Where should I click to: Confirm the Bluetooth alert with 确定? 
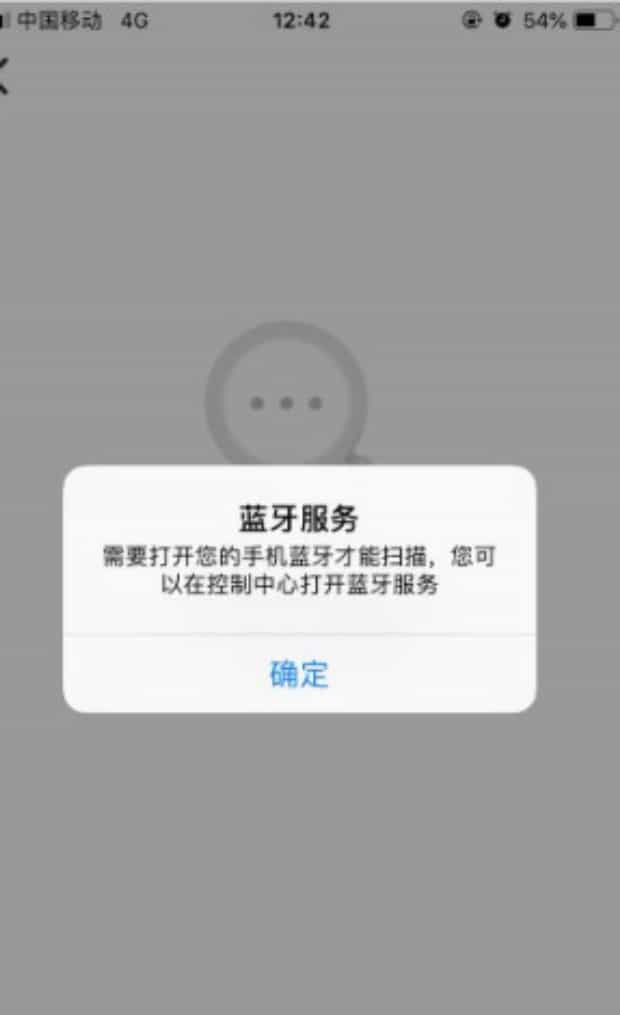point(299,674)
